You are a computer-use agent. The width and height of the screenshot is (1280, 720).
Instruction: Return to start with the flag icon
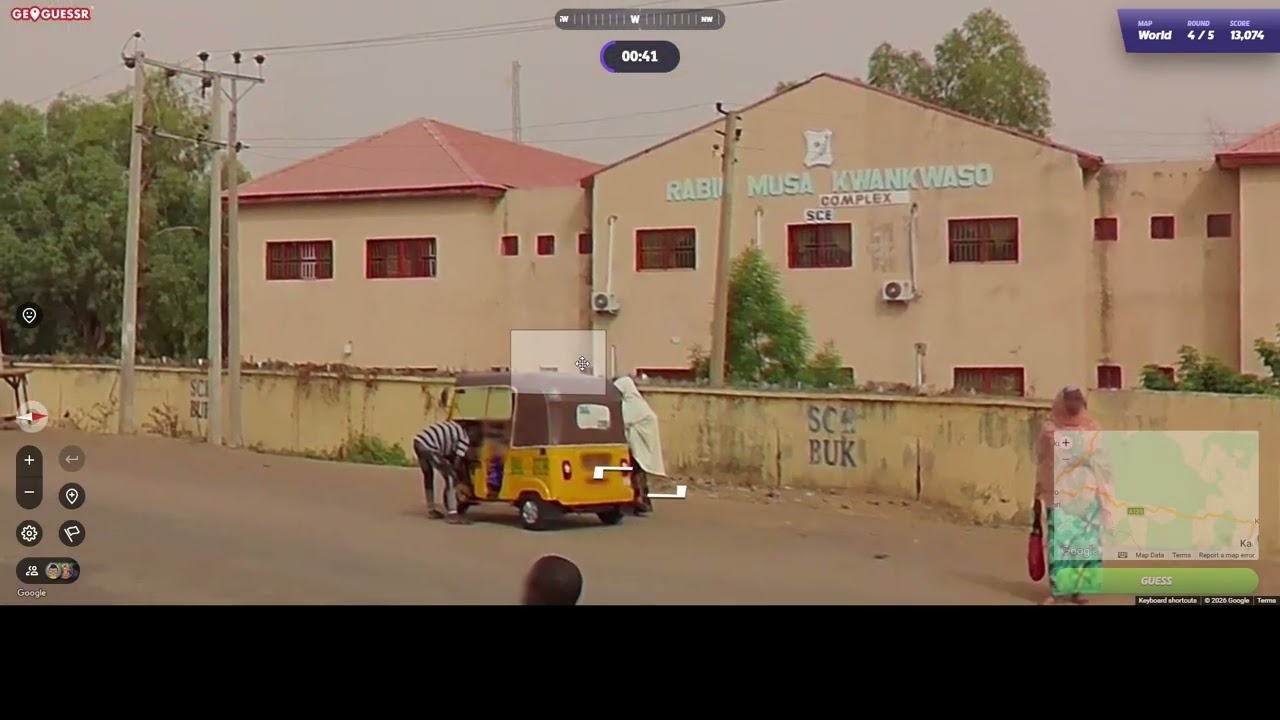(72, 533)
